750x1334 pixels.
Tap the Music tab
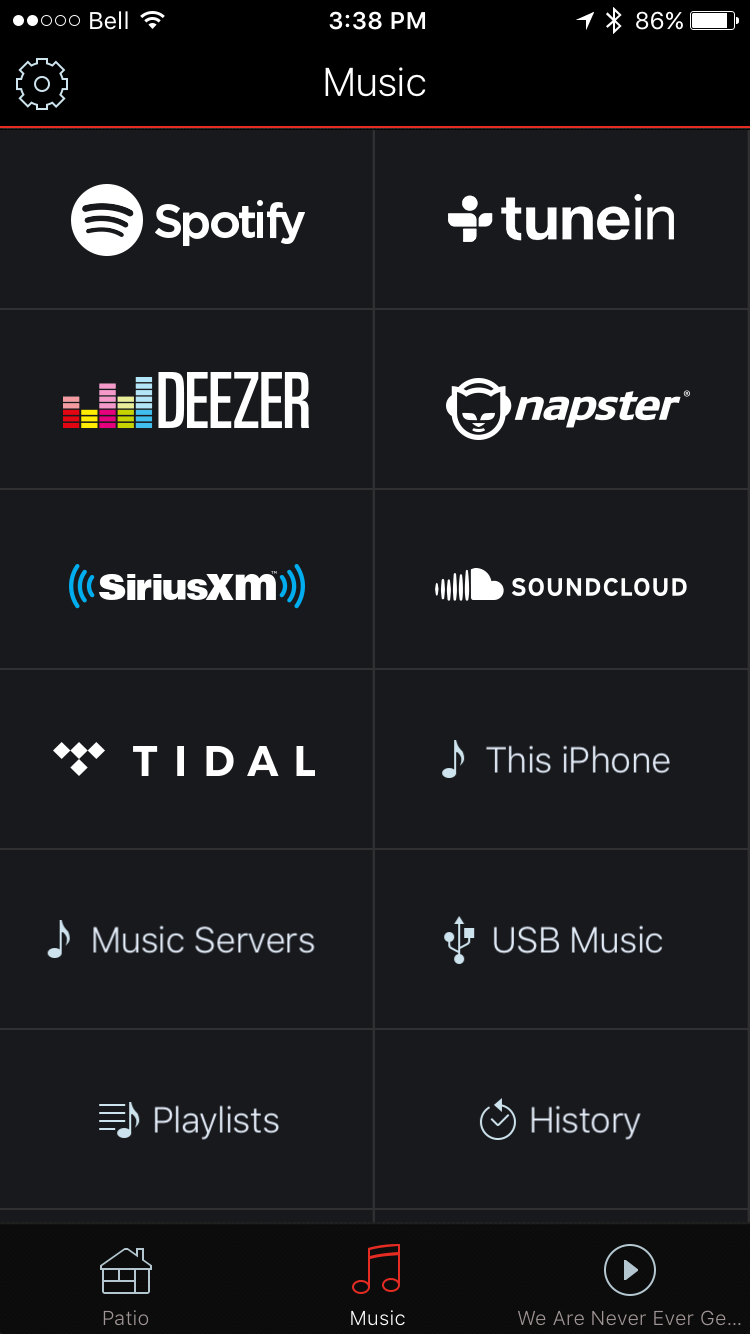point(377,1284)
